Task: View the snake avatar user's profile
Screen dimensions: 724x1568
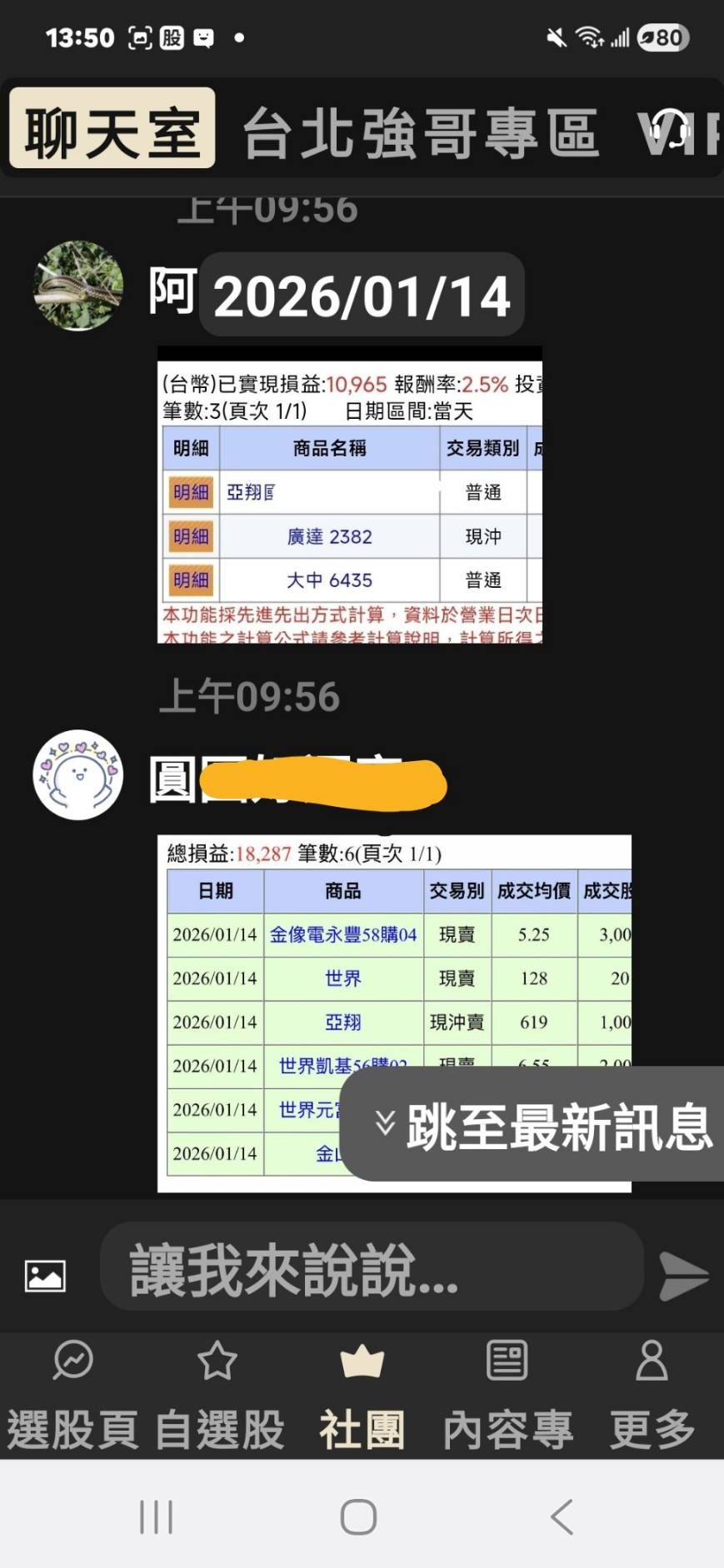Action: (78, 286)
